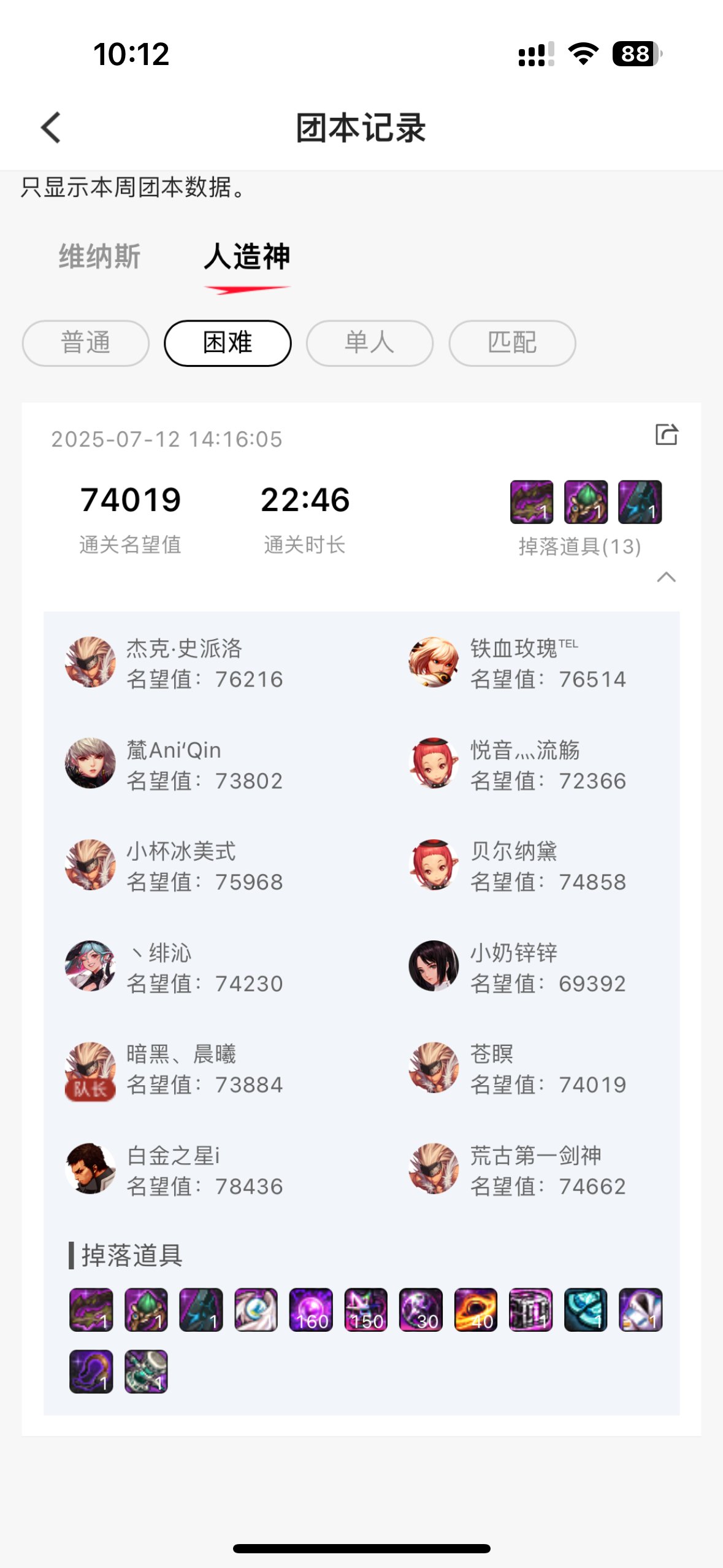The height and width of the screenshot is (1568, 723).
Task: Go back from 团本记录 page
Action: (51, 128)
